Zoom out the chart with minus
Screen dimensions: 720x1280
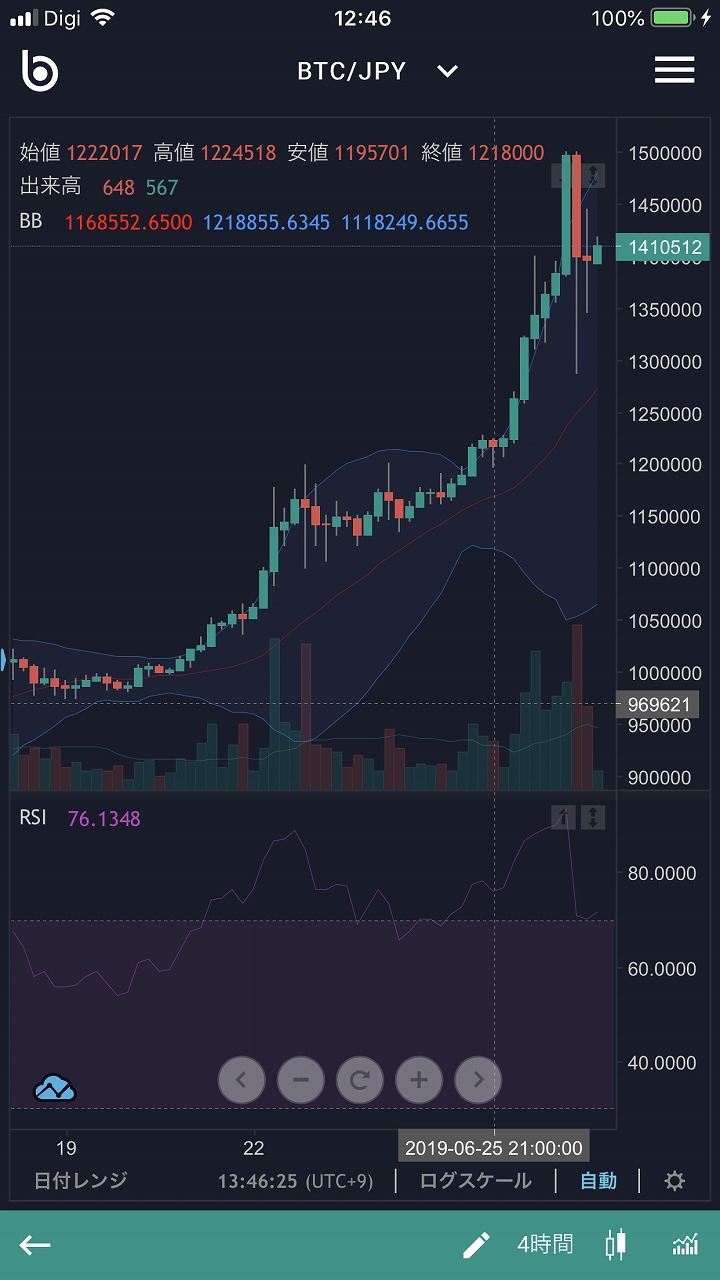click(x=301, y=1080)
